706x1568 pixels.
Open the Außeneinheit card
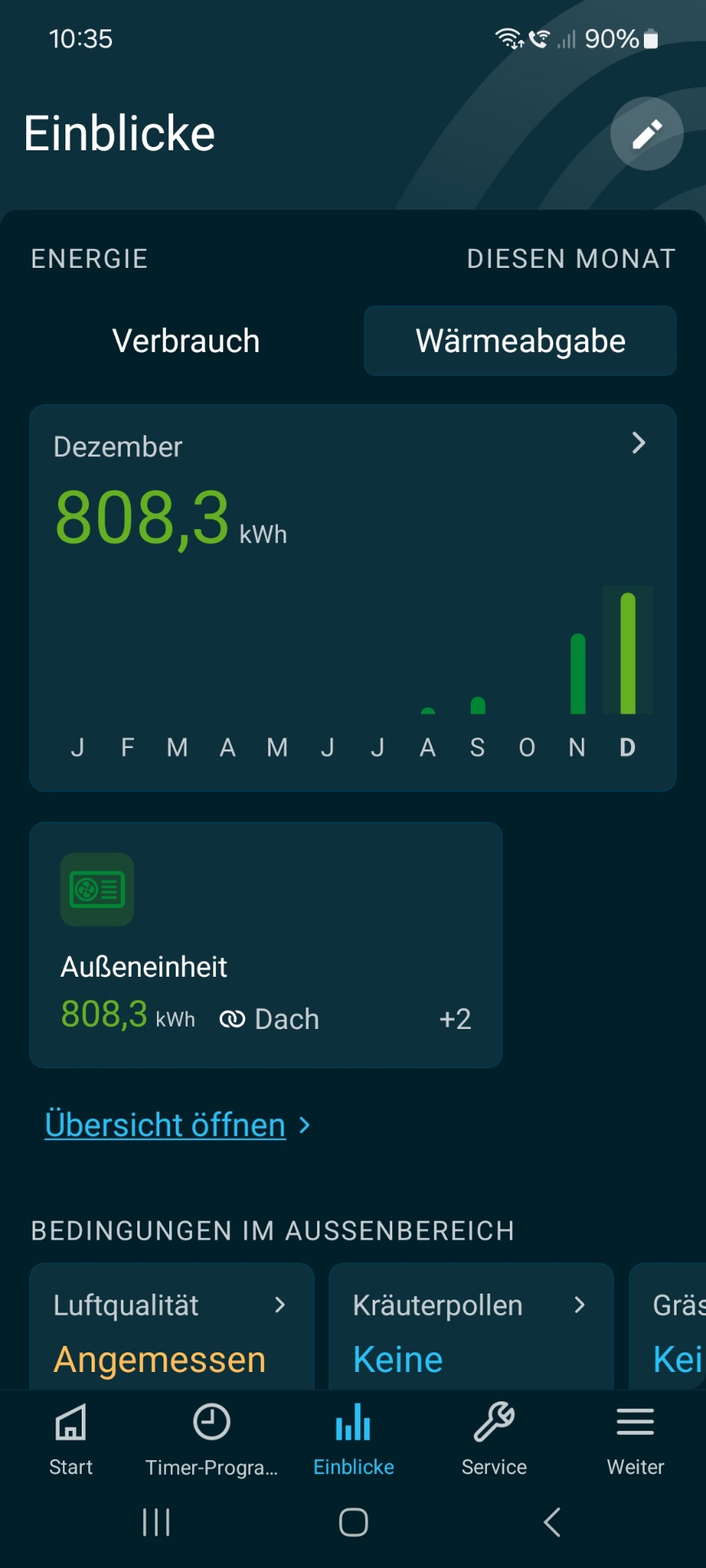[266, 944]
